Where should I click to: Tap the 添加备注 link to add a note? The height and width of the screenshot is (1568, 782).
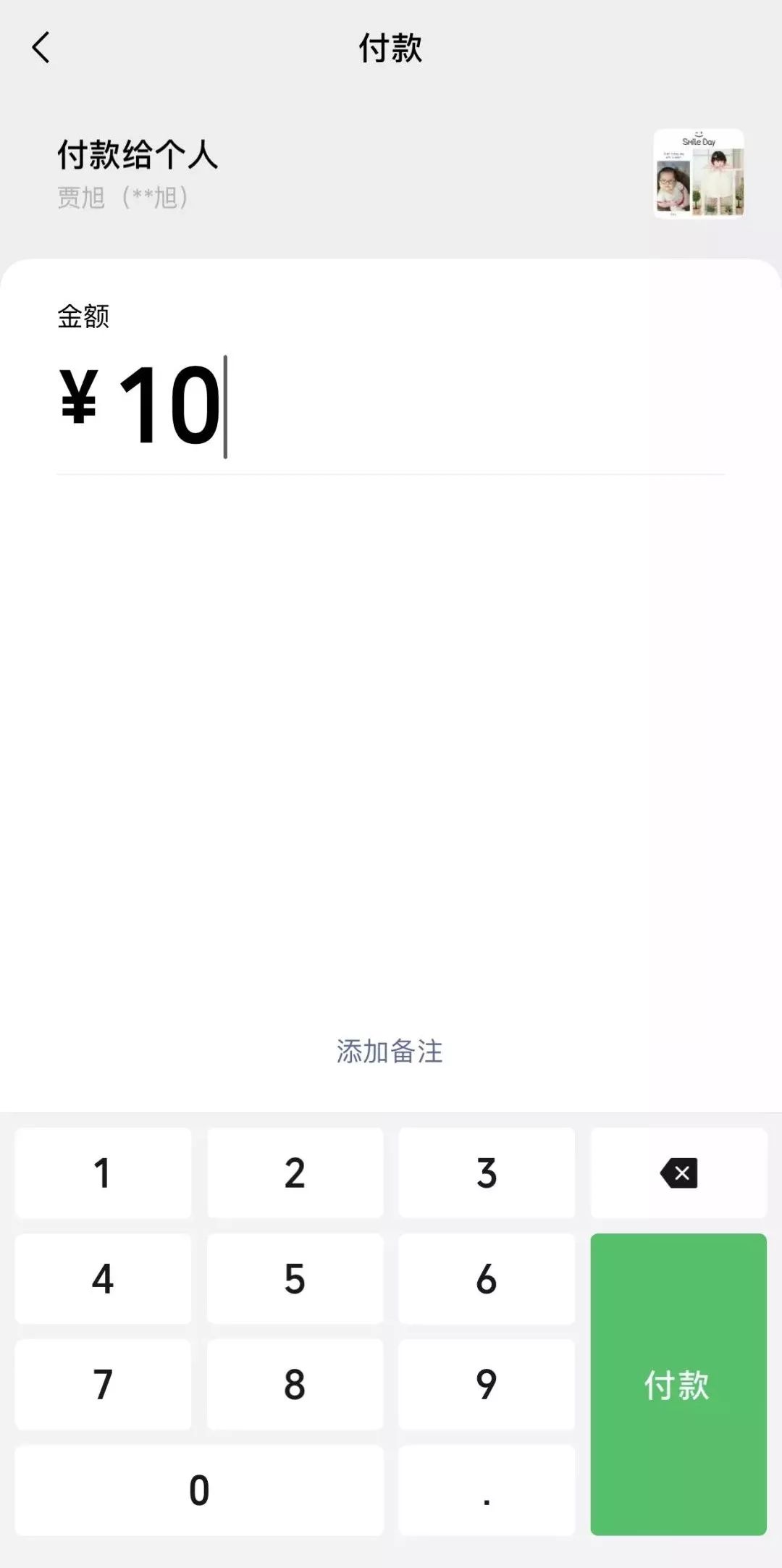coord(390,1052)
